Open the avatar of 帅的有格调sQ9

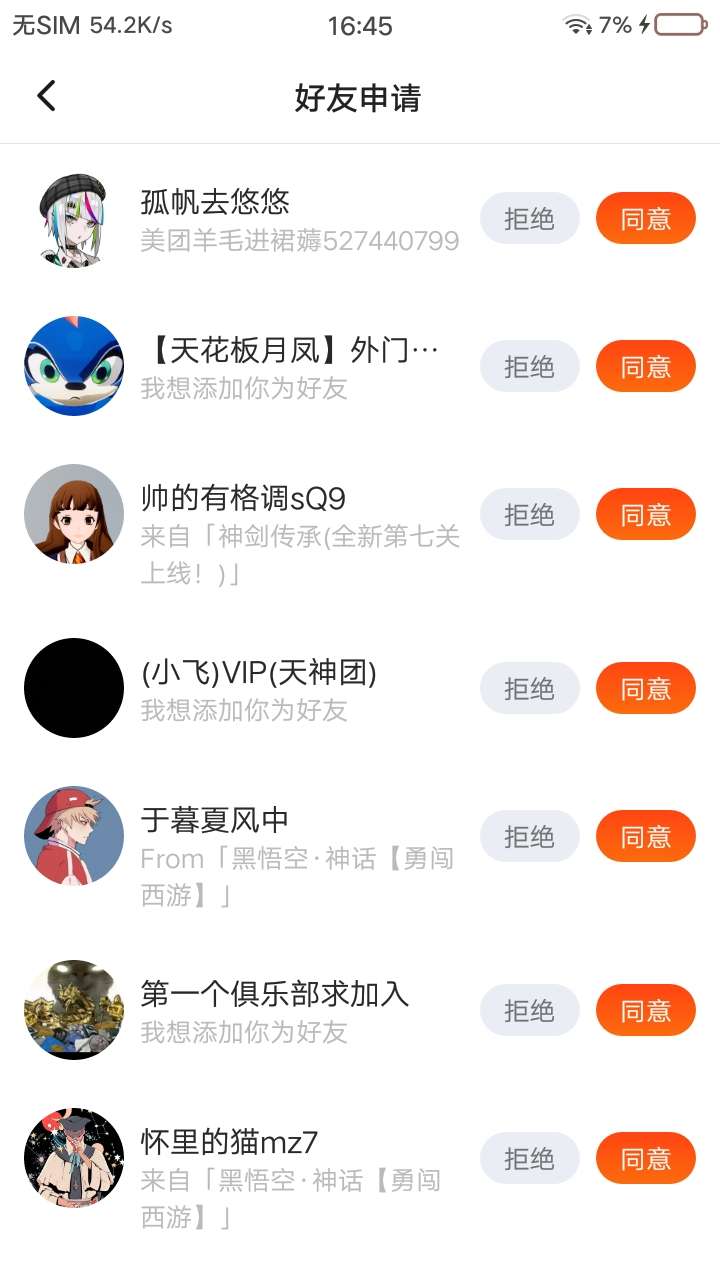point(74,514)
